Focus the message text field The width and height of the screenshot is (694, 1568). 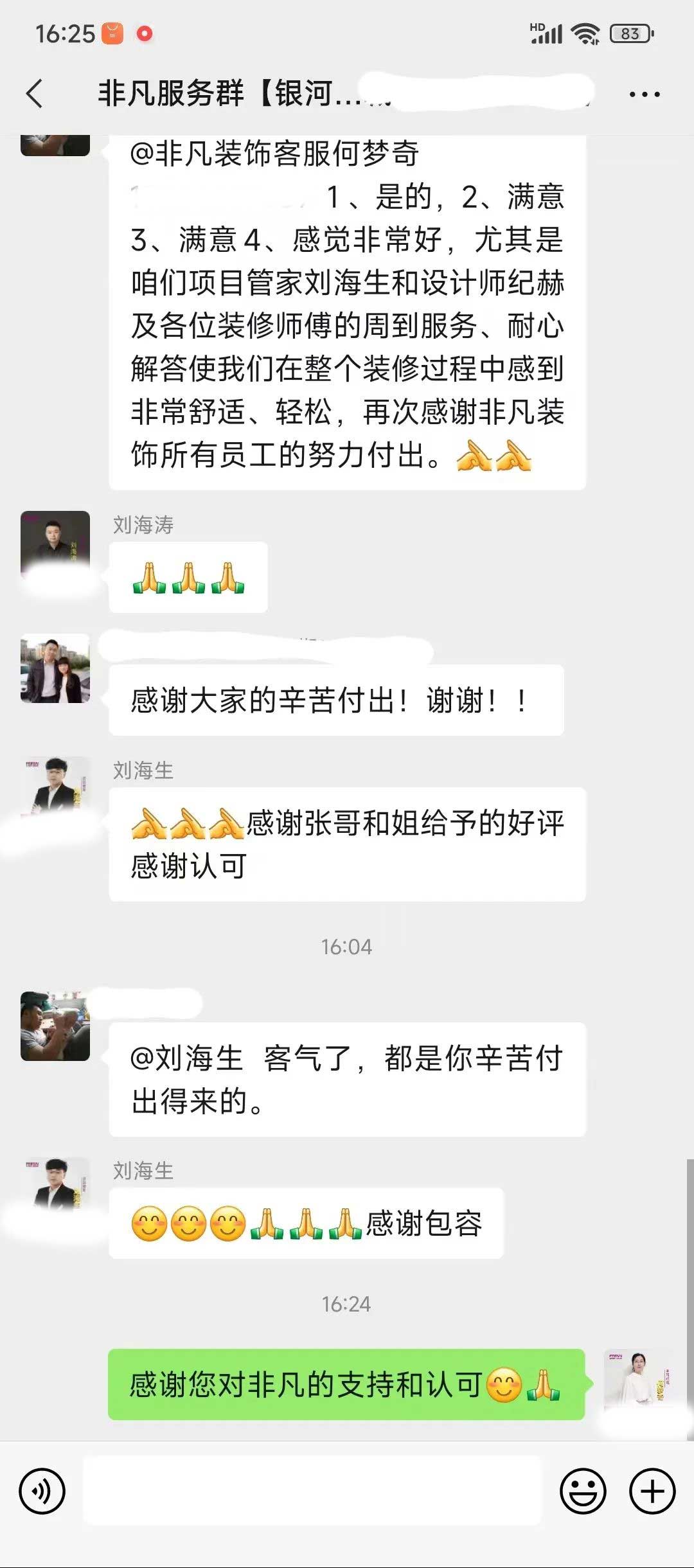[x=312, y=1490]
